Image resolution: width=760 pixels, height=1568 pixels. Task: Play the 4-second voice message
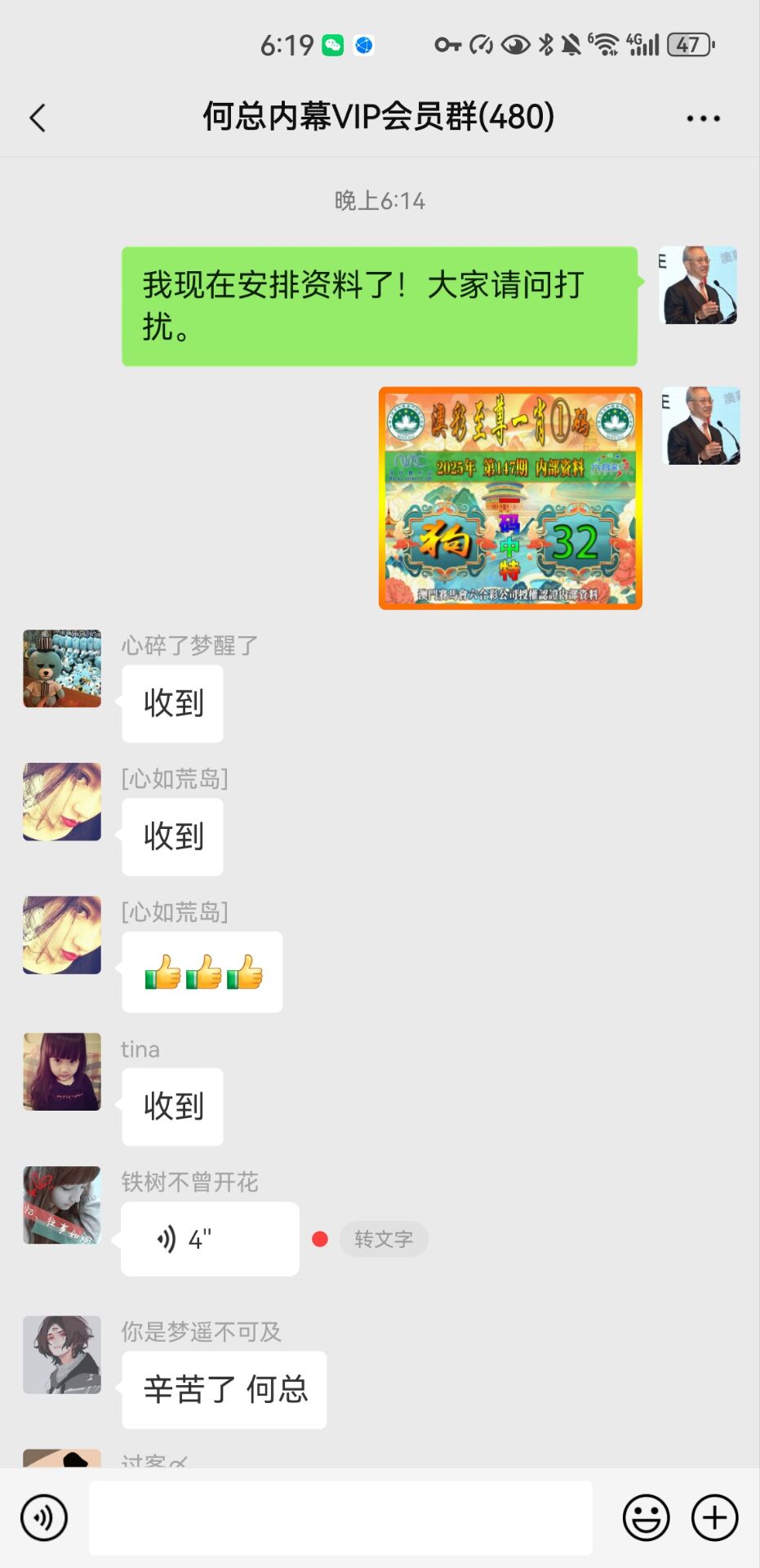[x=210, y=1239]
